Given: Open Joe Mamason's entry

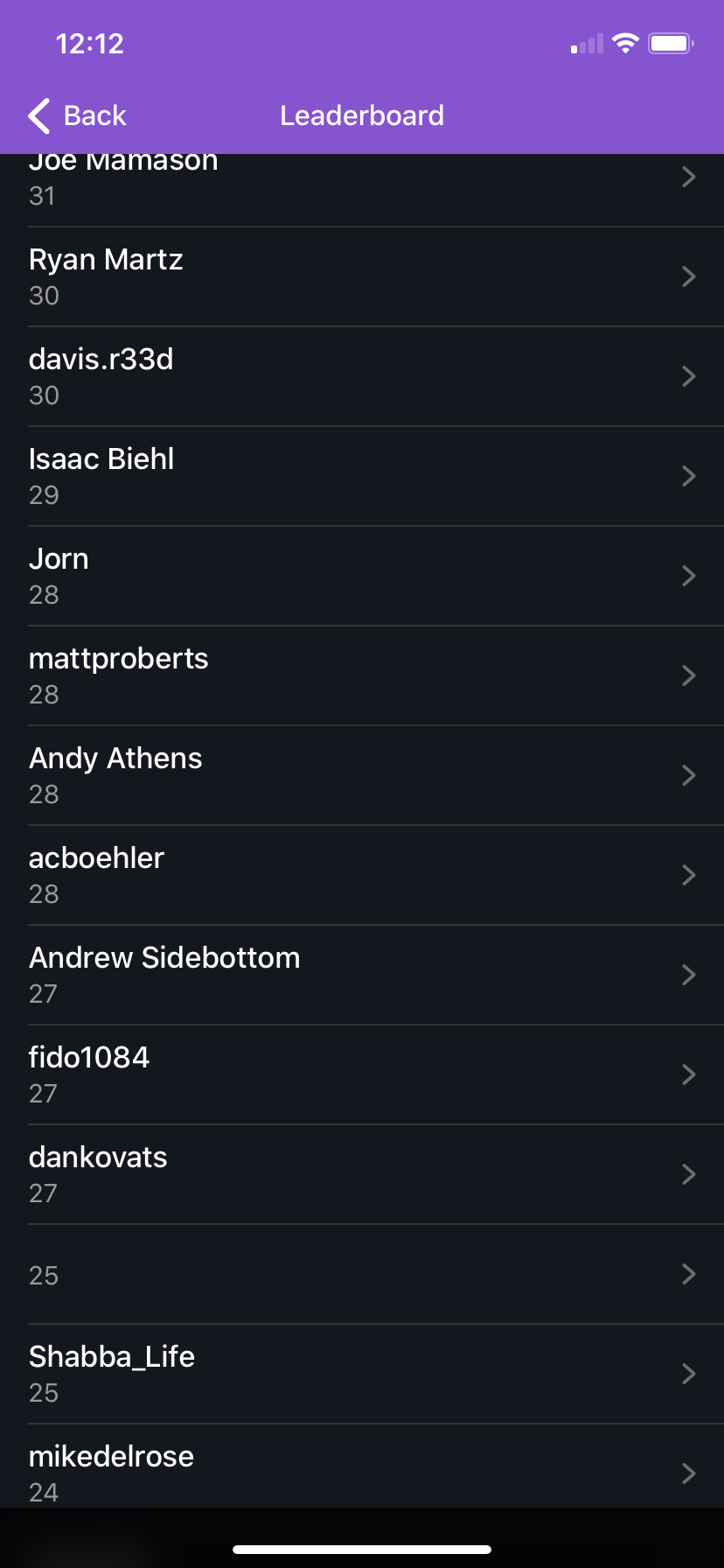Looking at the screenshot, I should point(362,191).
